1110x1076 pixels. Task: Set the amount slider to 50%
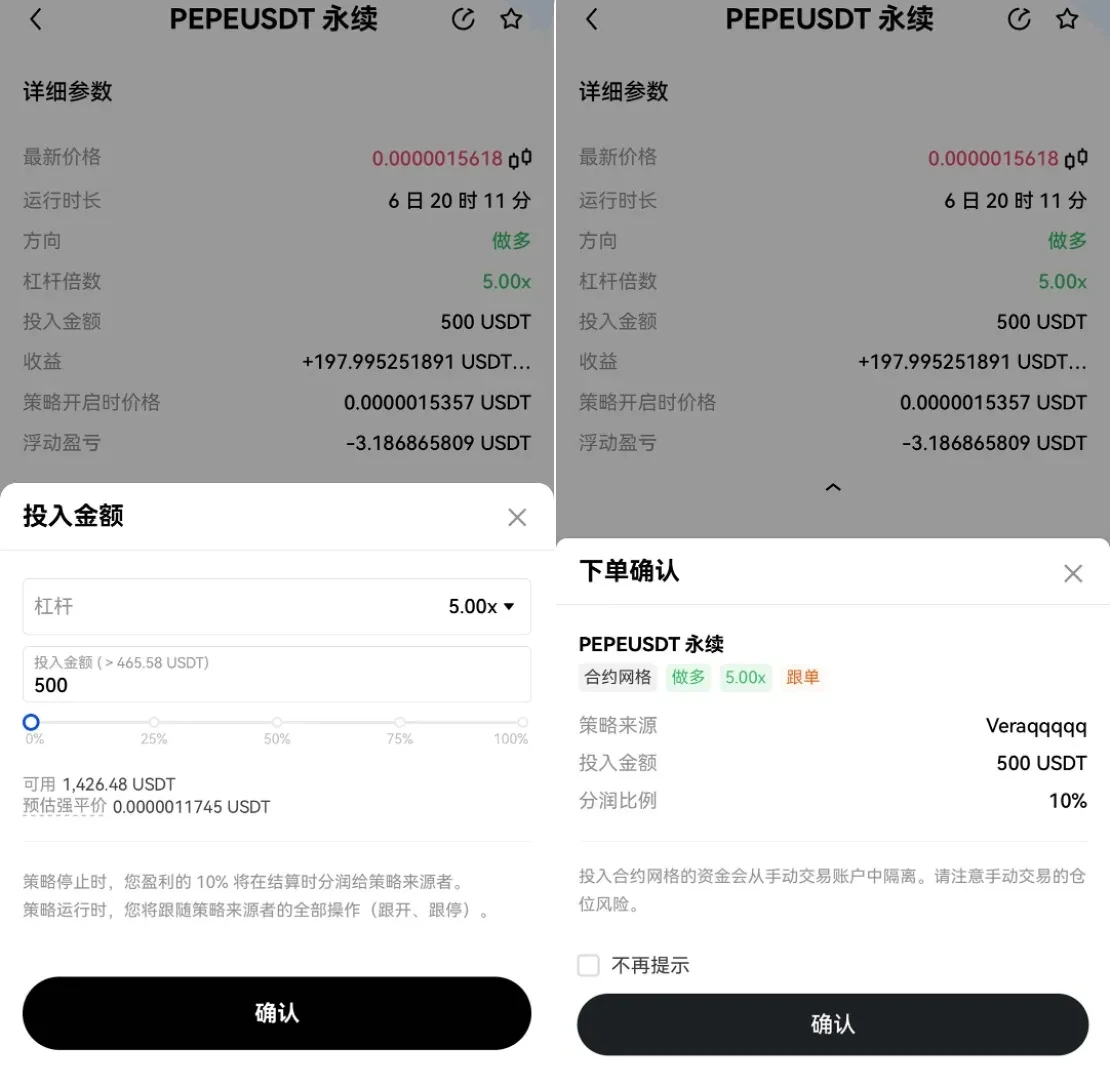[277, 722]
